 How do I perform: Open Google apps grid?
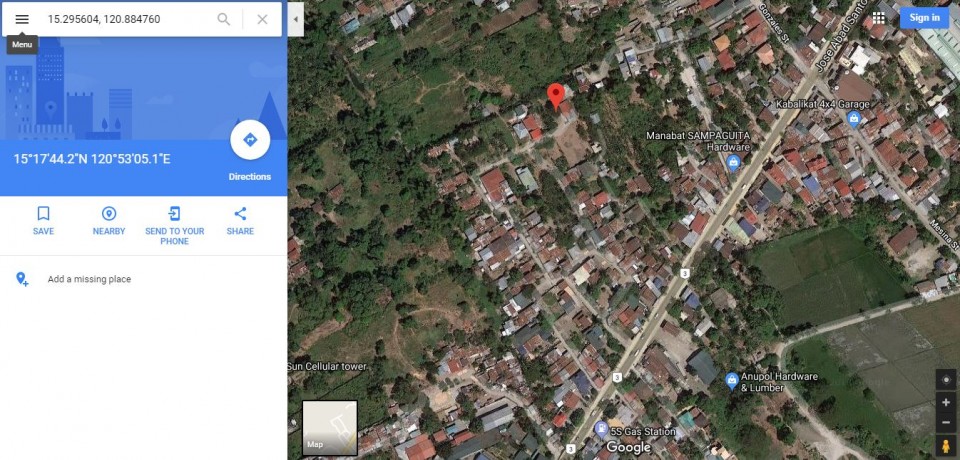(879, 18)
